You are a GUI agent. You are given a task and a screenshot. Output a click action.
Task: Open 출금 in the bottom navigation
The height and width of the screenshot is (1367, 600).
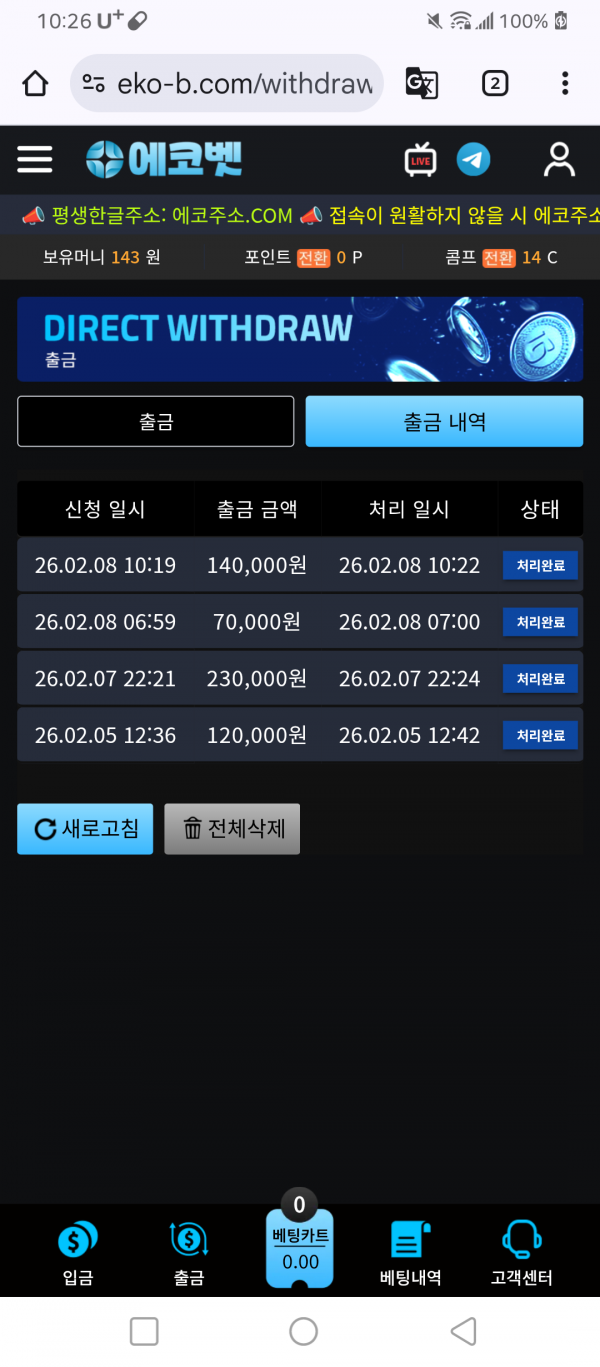pyautogui.click(x=189, y=1253)
